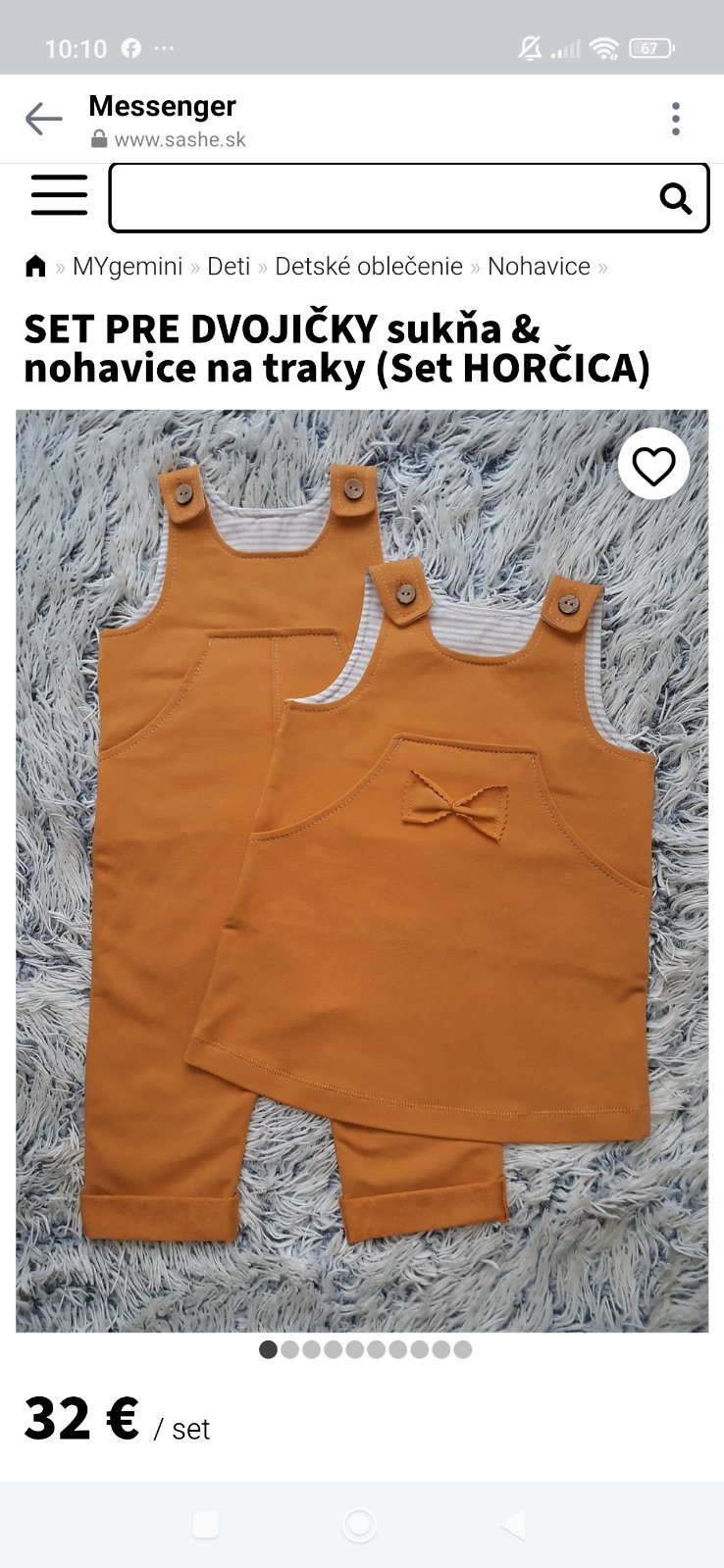Open the hamburger site menu

pyautogui.click(x=59, y=195)
